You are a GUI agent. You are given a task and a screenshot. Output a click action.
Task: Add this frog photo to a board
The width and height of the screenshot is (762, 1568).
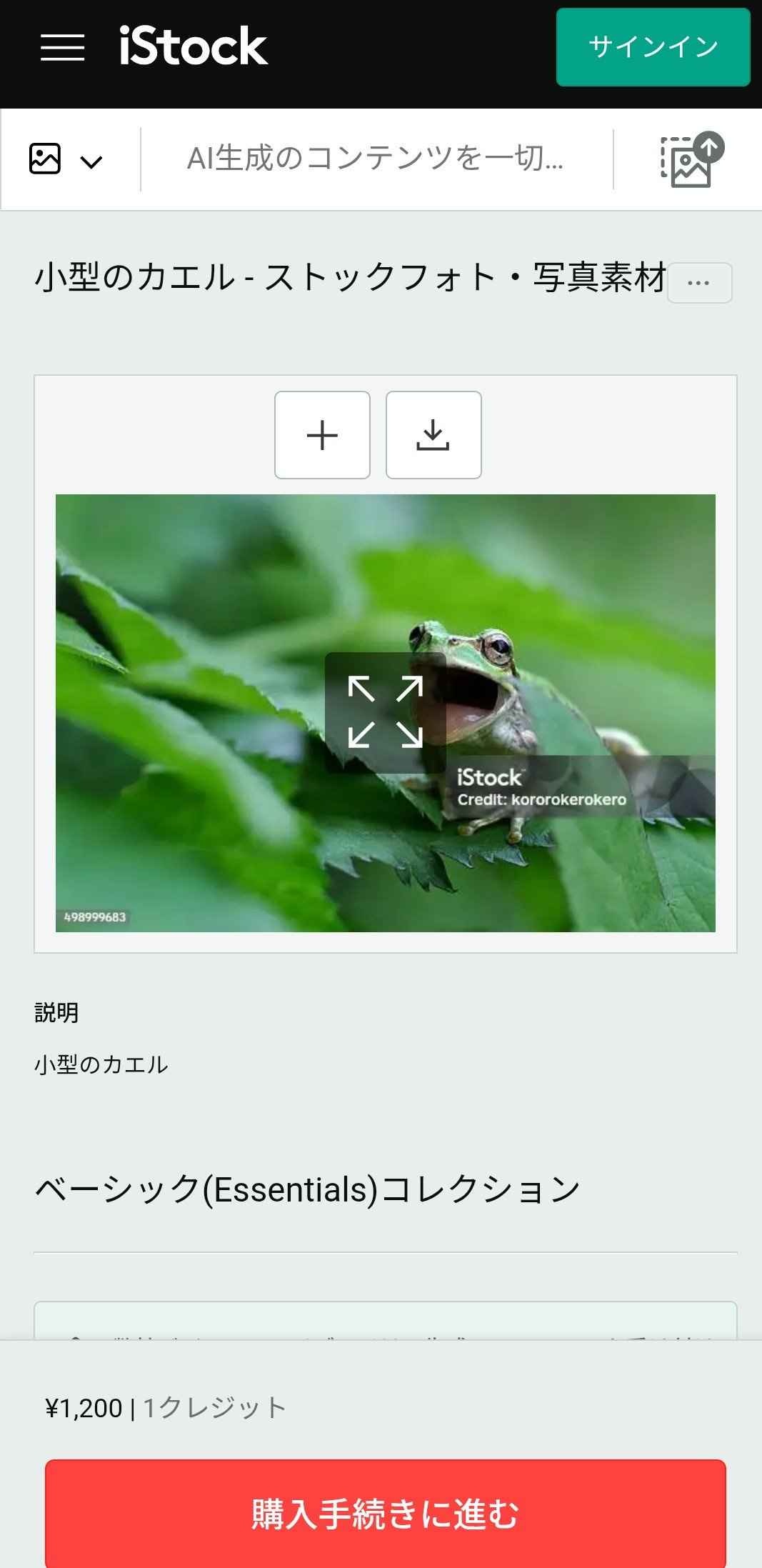tap(322, 435)
